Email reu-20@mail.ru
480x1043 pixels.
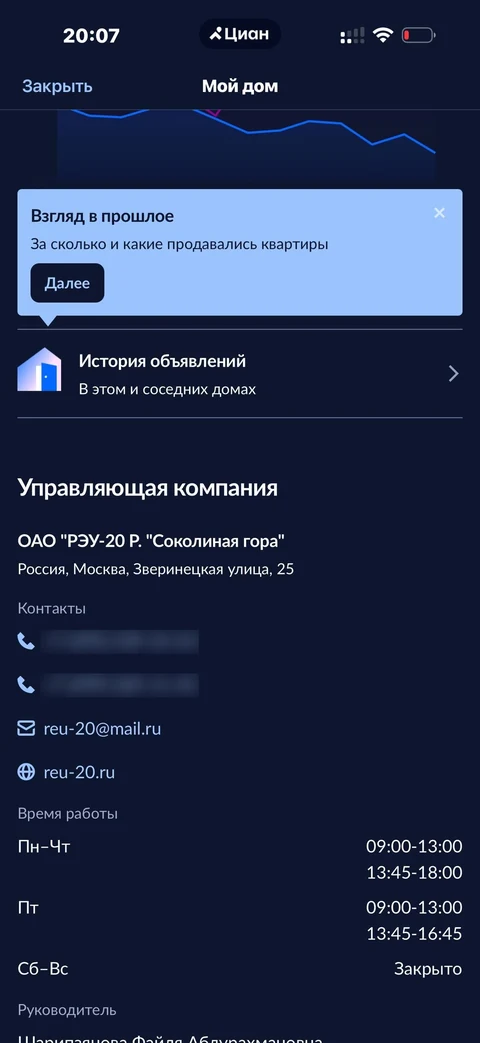point(90,729)
